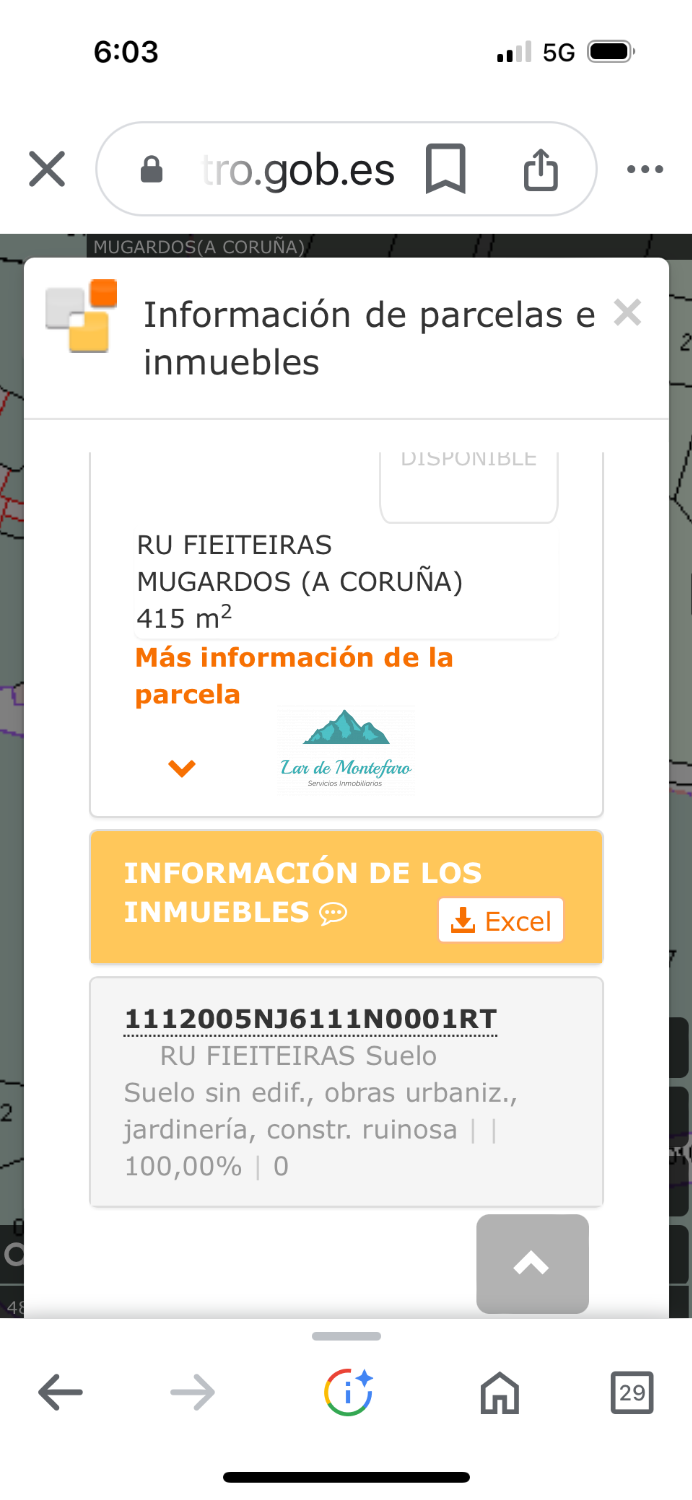Go back to the previous page
This screenshot has width=692, height=1500.
coord(60,1392)
